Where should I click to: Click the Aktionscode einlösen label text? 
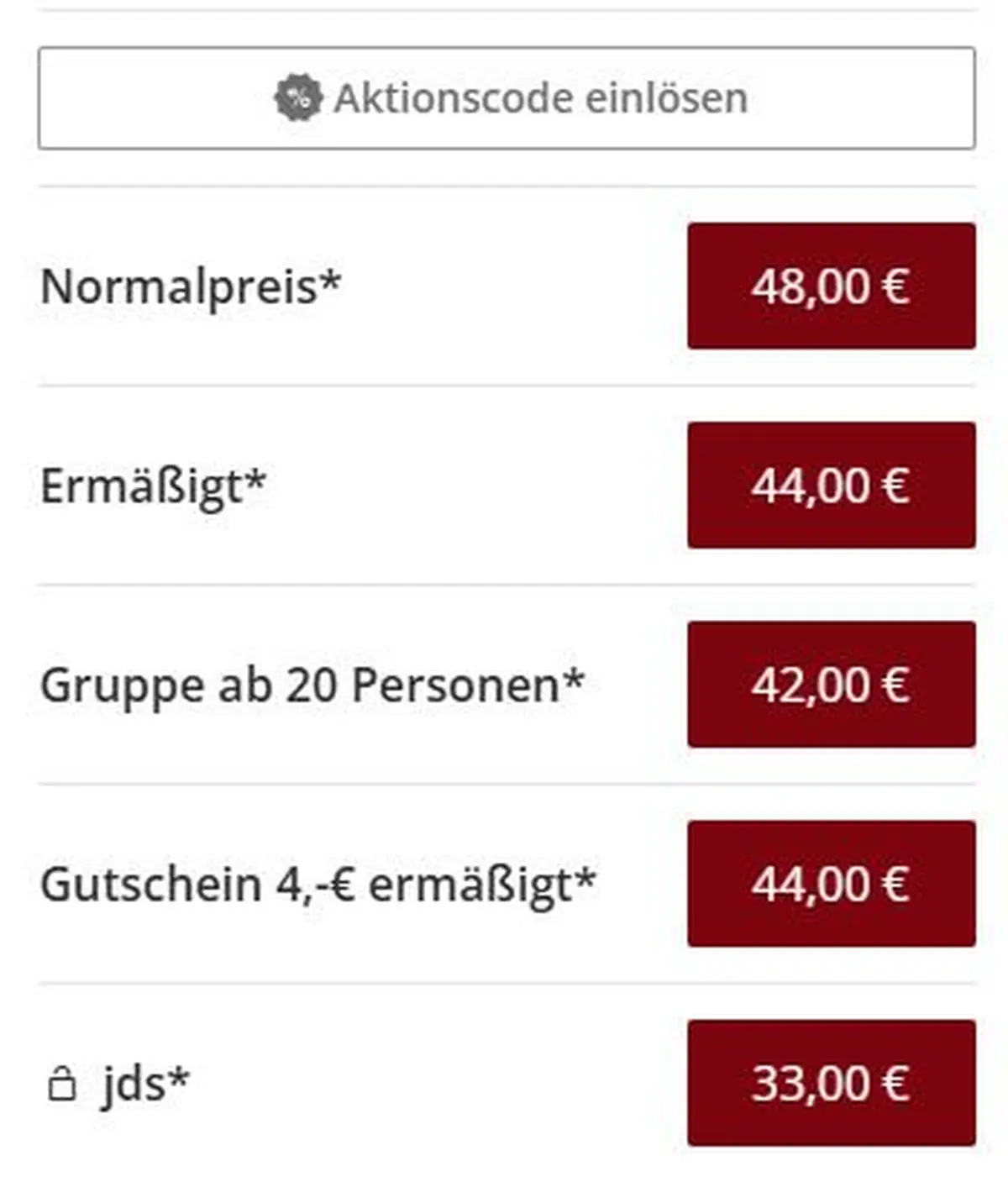(538, 98)
